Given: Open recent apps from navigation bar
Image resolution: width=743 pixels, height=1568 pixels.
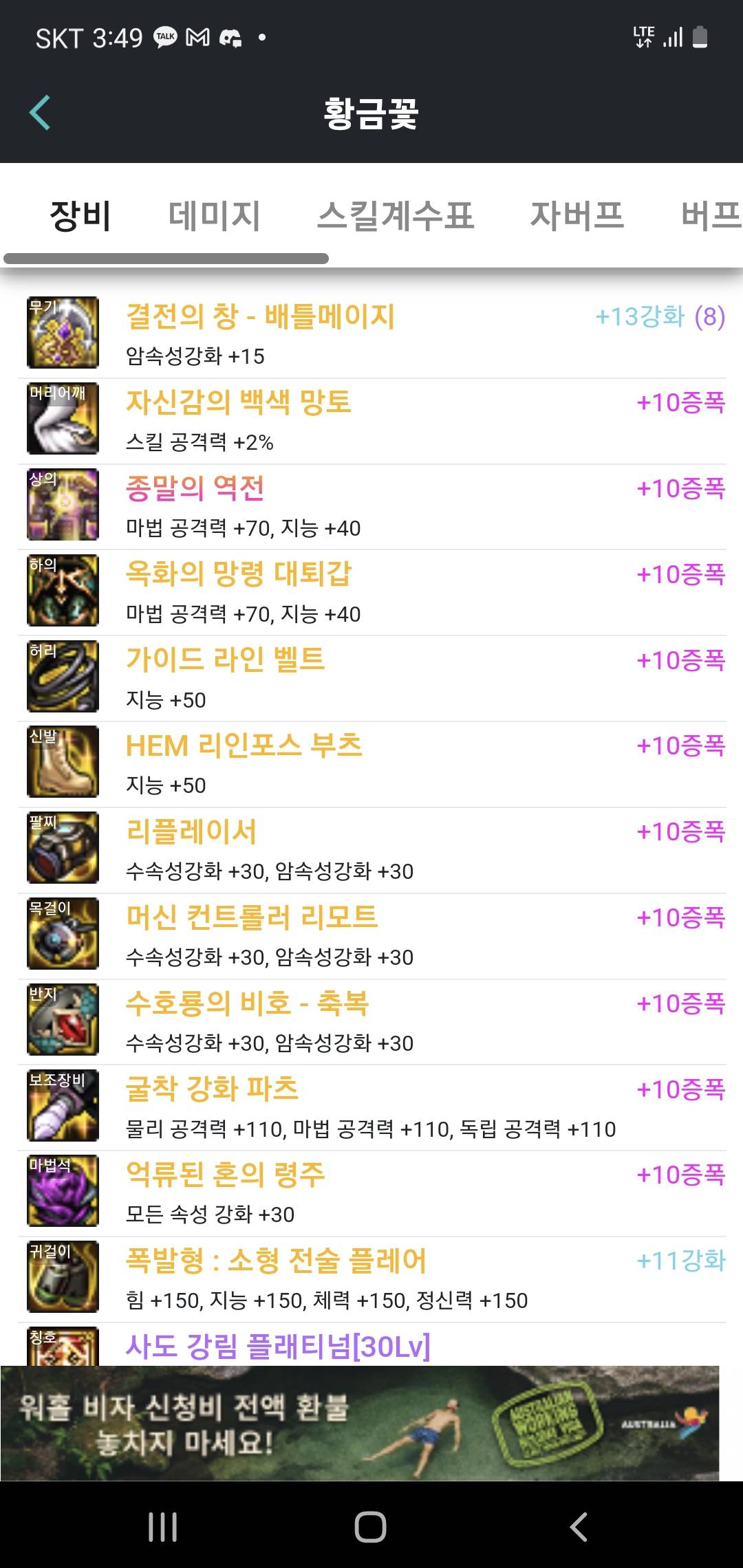Looking at the screenshot, I should point(163,1527).
